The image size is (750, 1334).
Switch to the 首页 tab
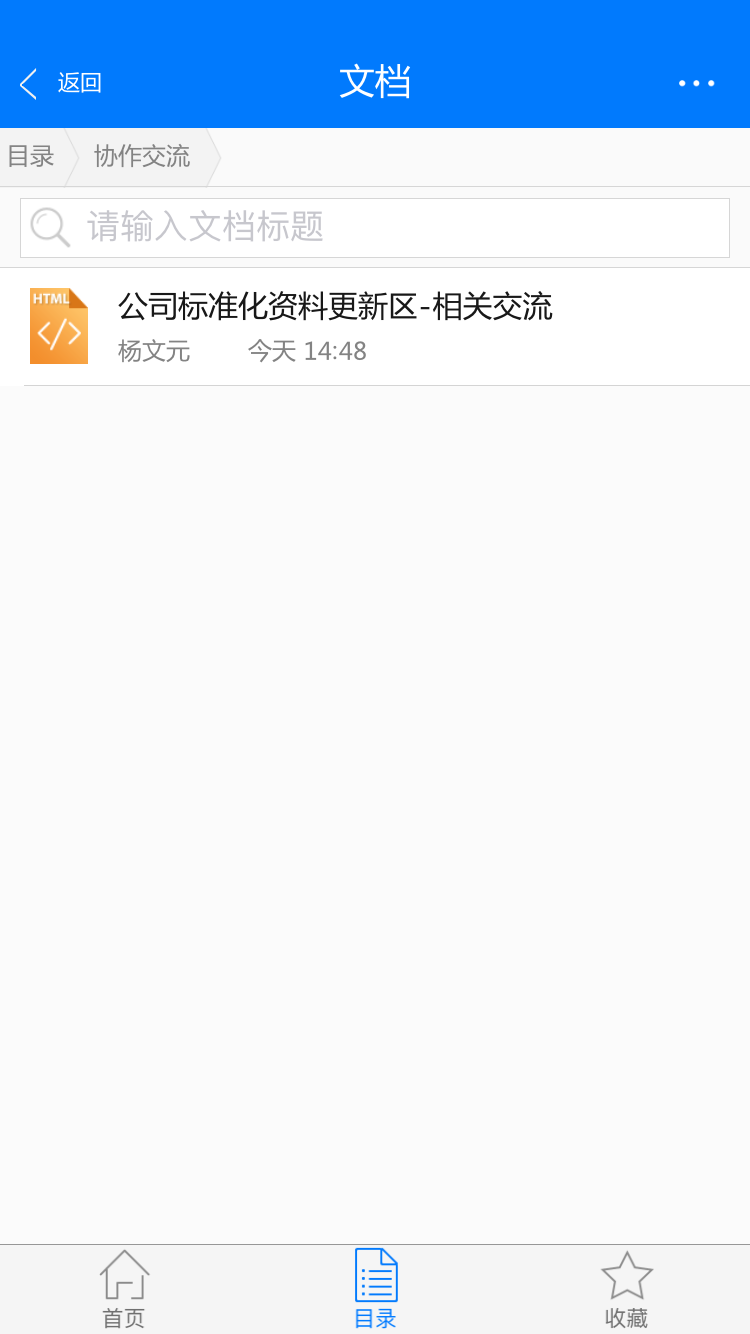click(124, 1290)
